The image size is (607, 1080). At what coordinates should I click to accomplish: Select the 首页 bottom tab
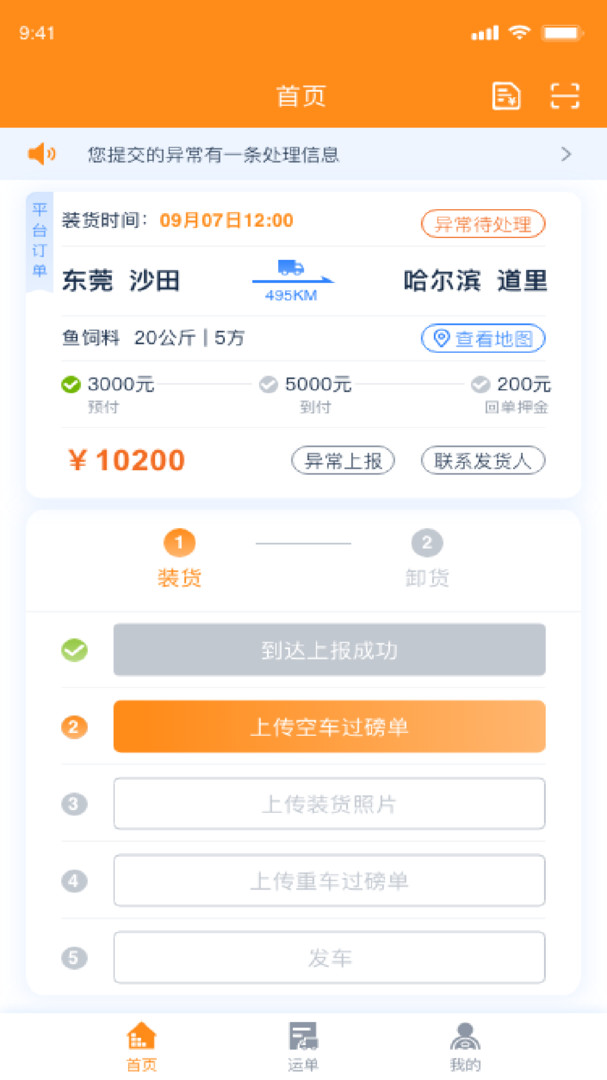click(x=142, y=1046)
